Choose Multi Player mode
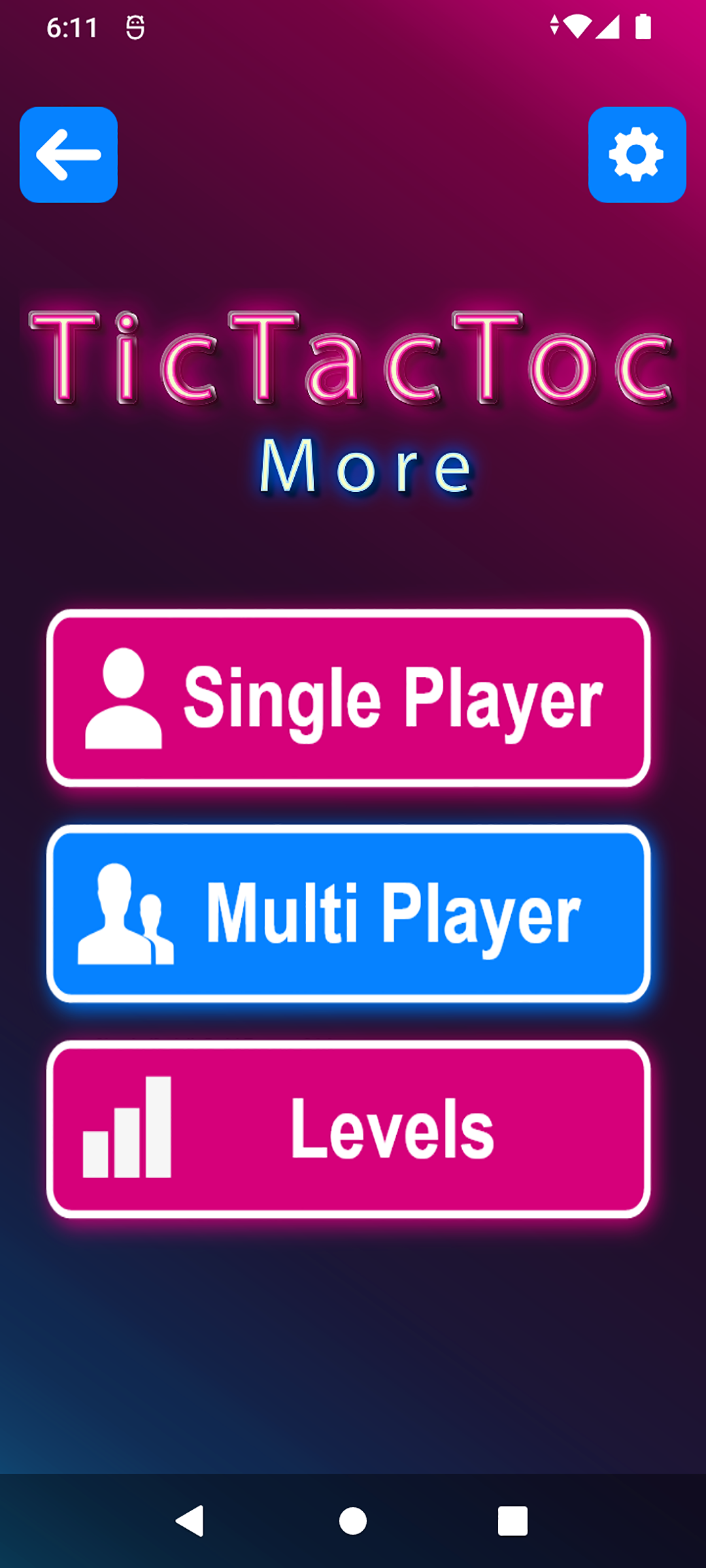Screen dimensions: 706x1568 point(348,913)
